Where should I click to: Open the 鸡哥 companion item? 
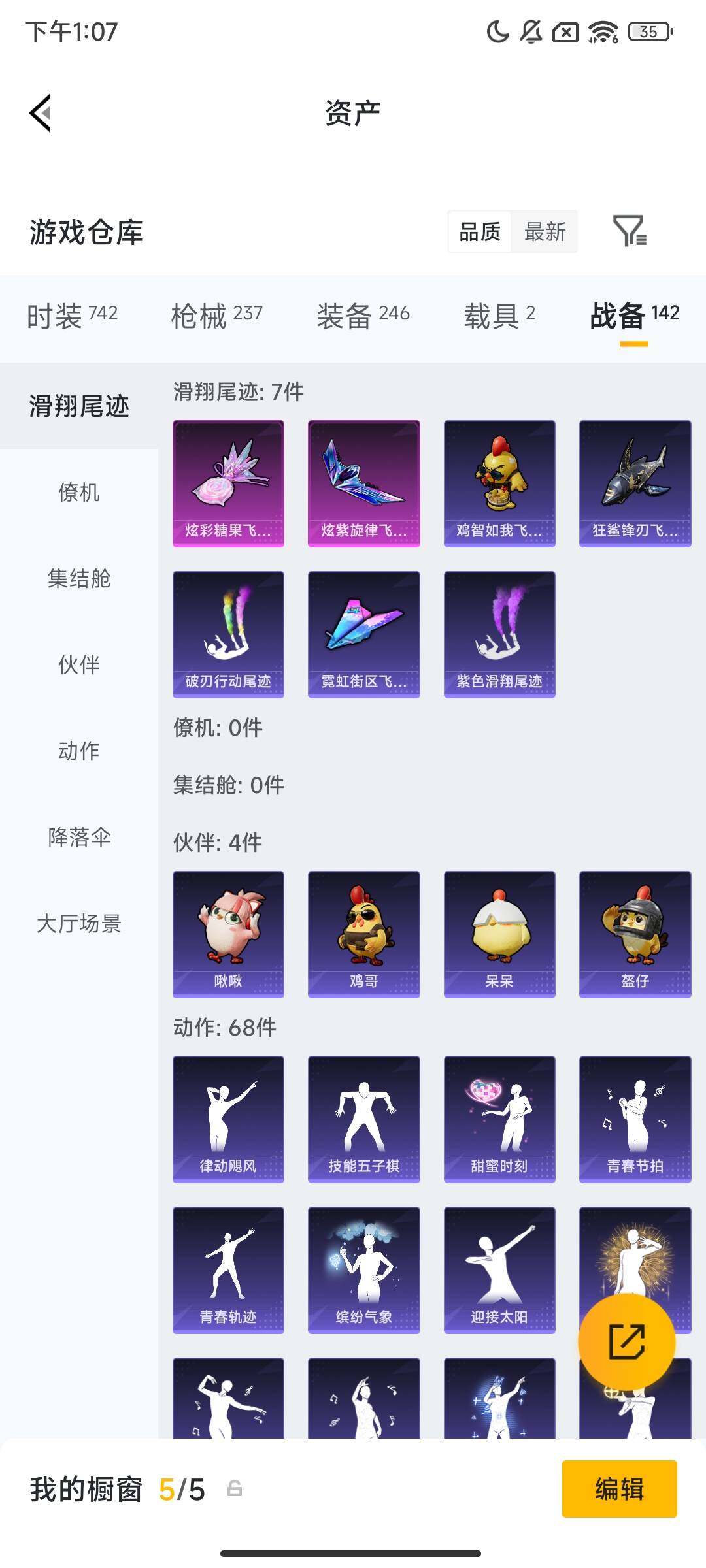coord(363,933)
